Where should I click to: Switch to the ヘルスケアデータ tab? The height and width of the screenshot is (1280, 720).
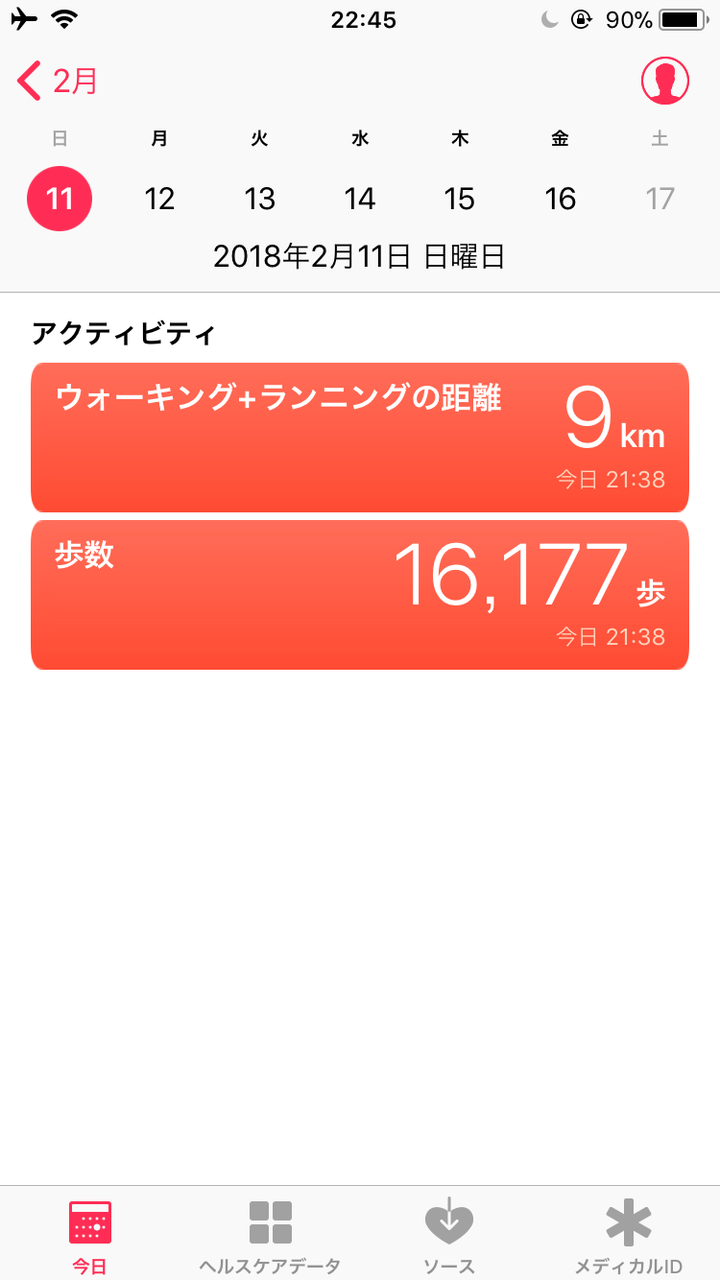270,1236
